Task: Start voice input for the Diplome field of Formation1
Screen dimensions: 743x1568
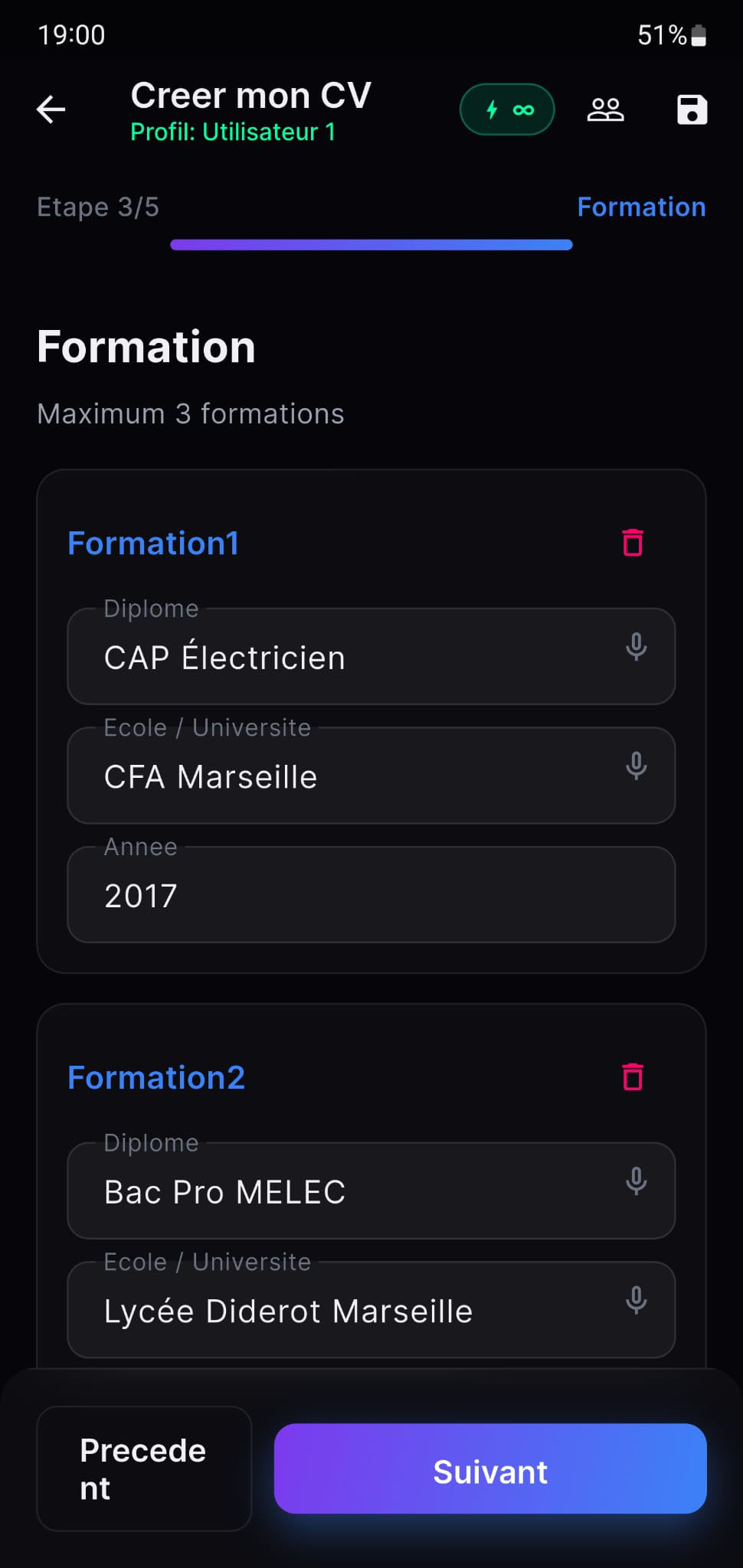Action: [x=637, y=648]
